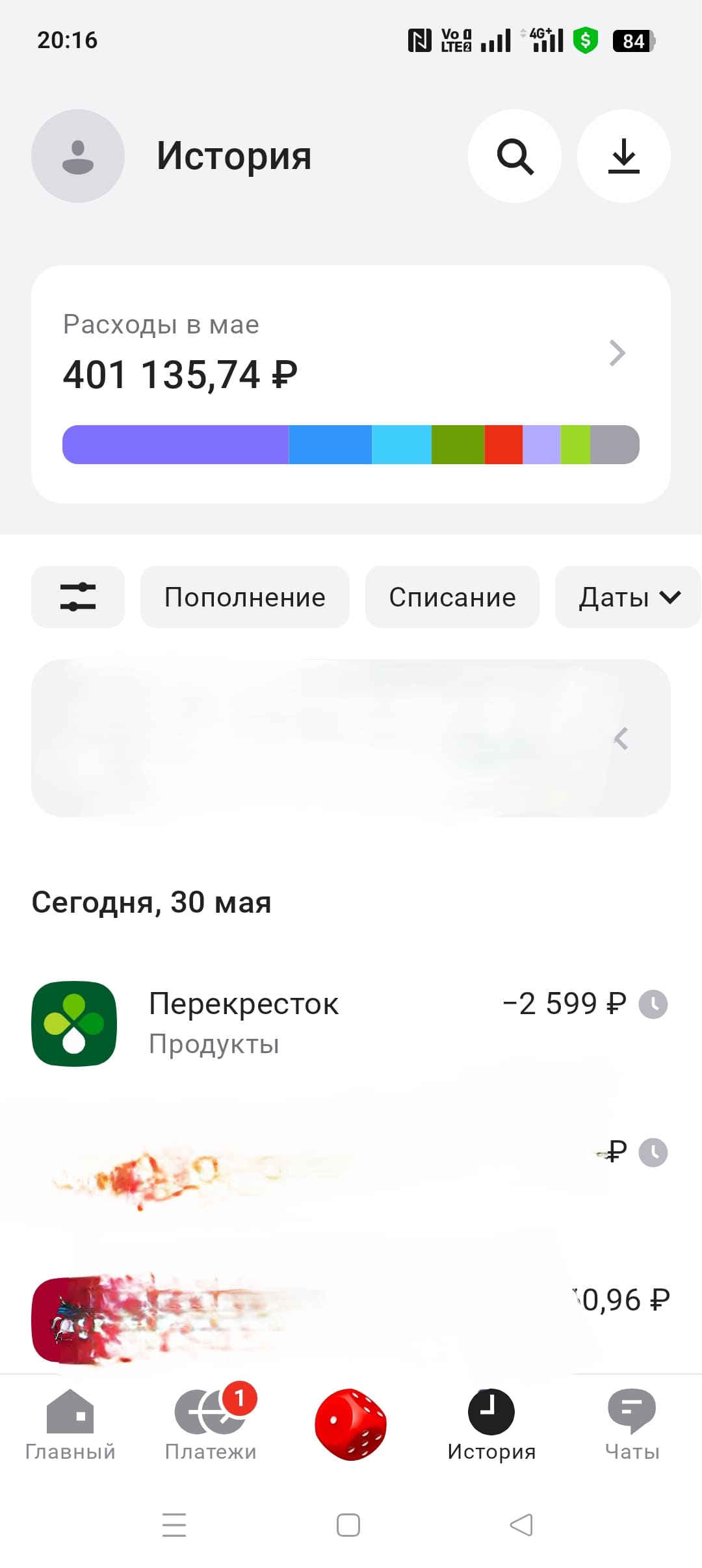Screen dimensions: 702x1568
Task: Search the transaction history
Action: click(515, 156)
